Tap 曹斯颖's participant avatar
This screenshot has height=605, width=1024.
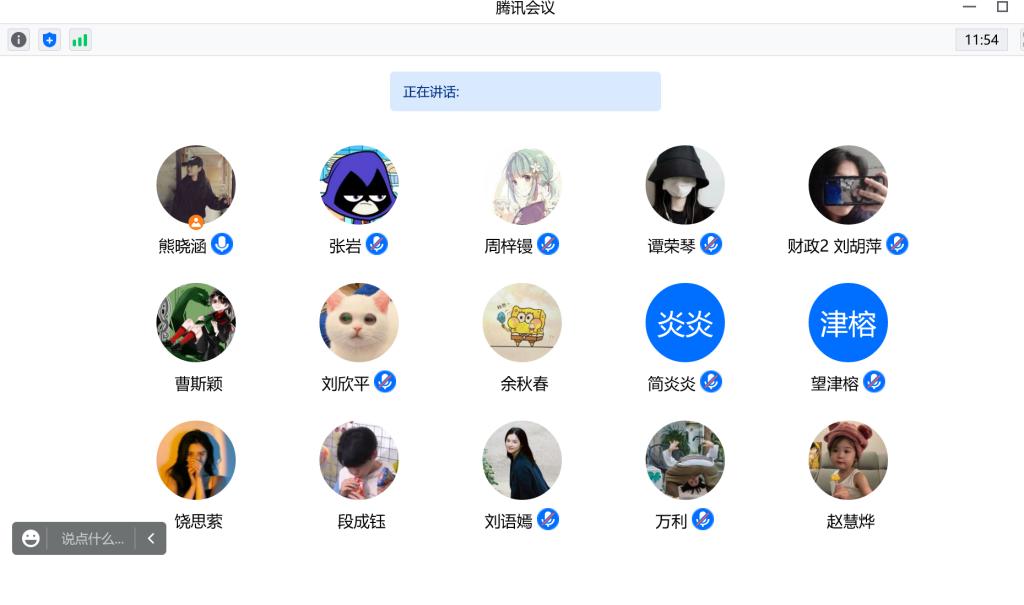pos(196,322)
